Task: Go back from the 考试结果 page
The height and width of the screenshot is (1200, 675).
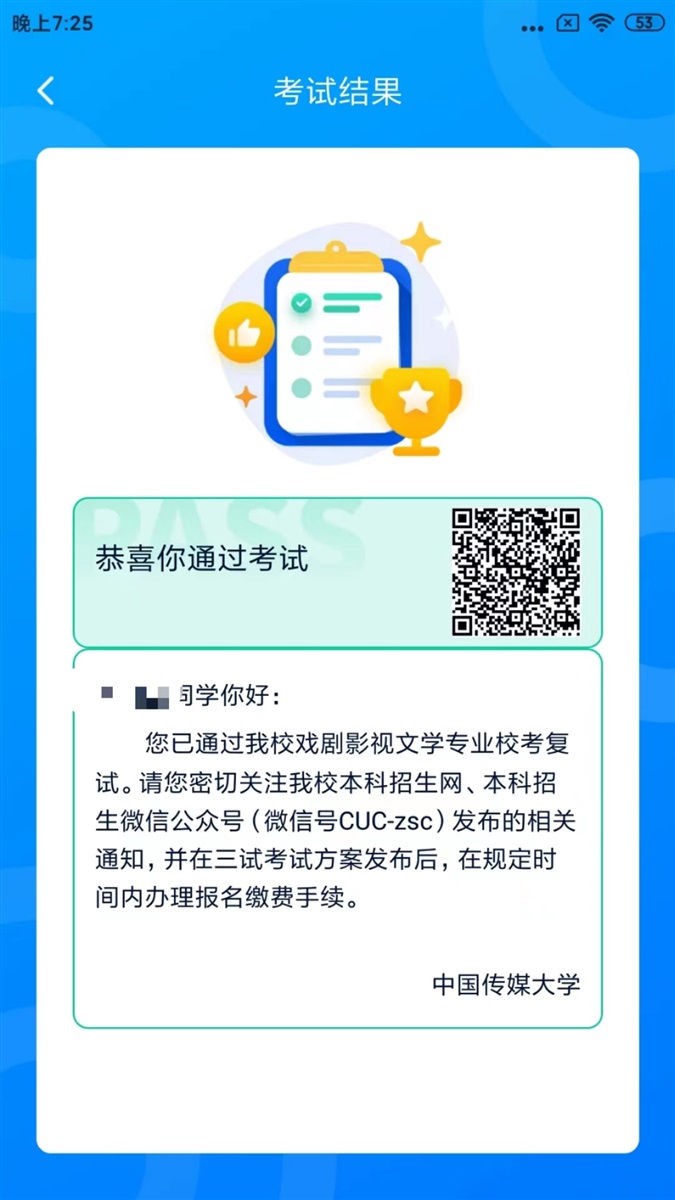Action: (45, 91)
